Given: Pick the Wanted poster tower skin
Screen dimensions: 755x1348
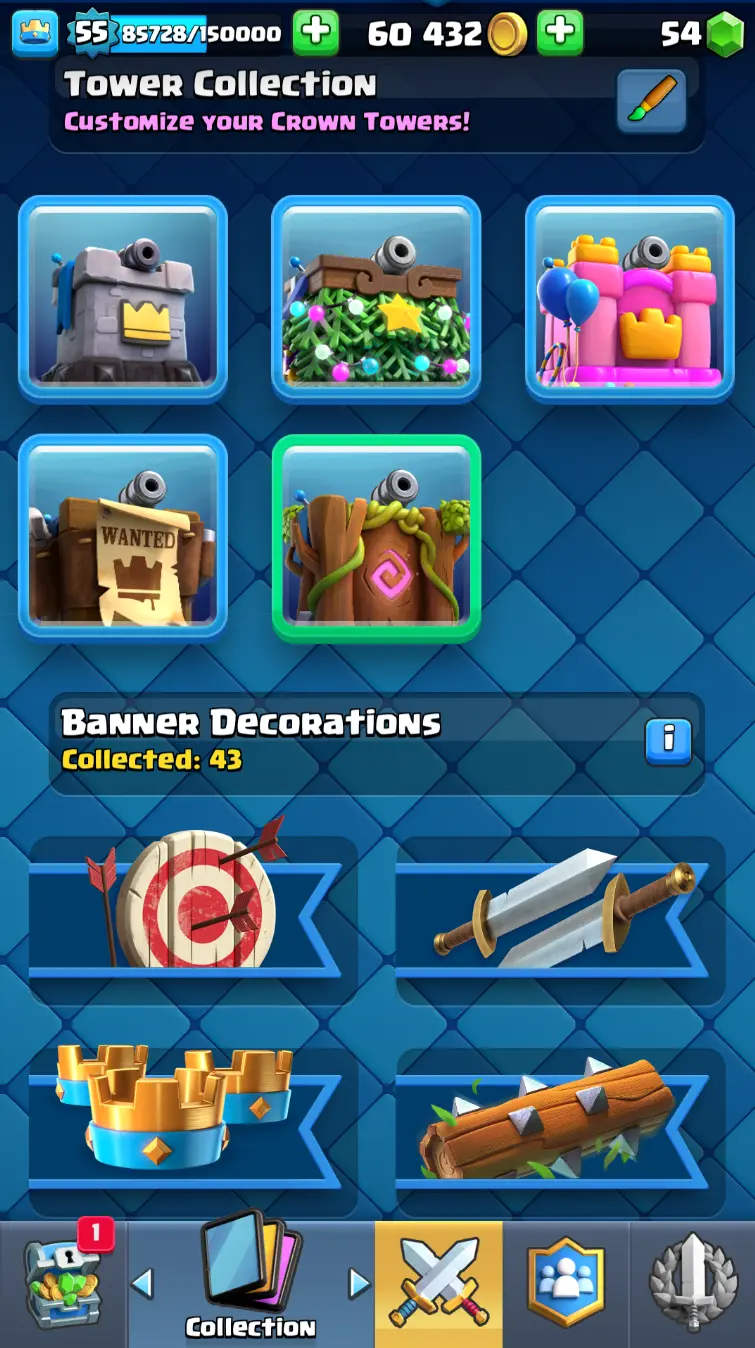Looking at the screenshot, I should [123, 536].
